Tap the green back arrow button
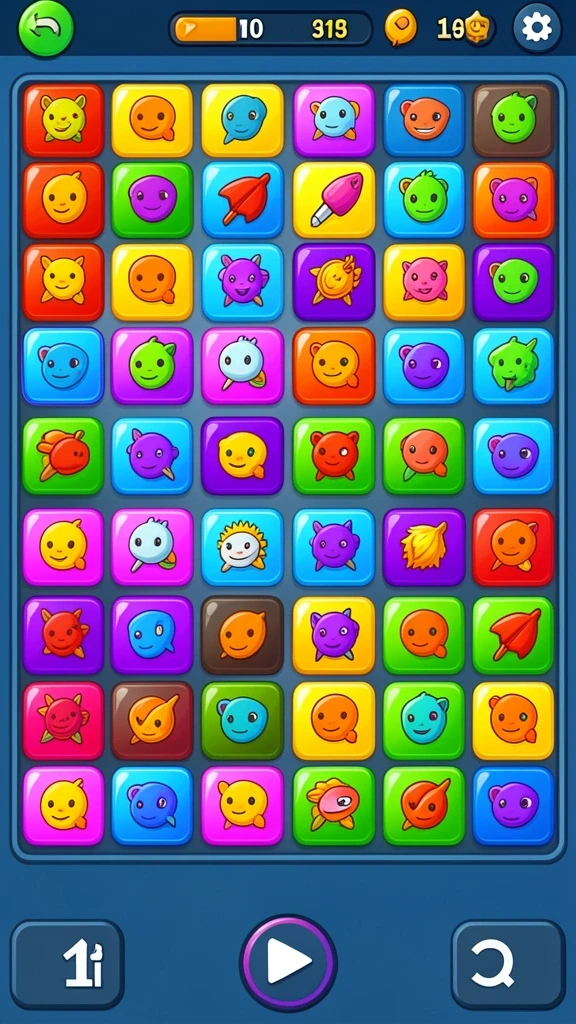The image size is (576, 1024). [46, 29]
